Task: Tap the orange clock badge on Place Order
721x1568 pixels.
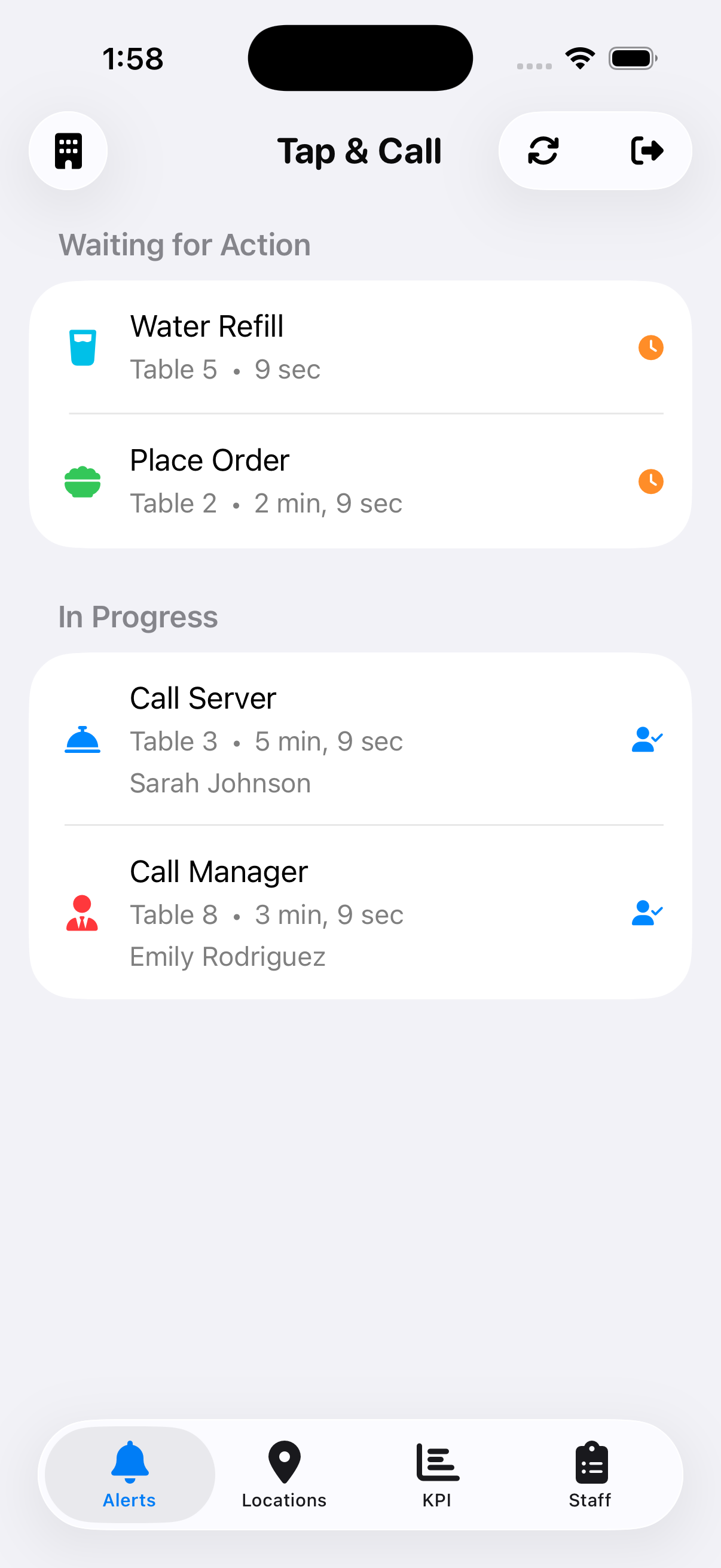Action: [650, 481]
